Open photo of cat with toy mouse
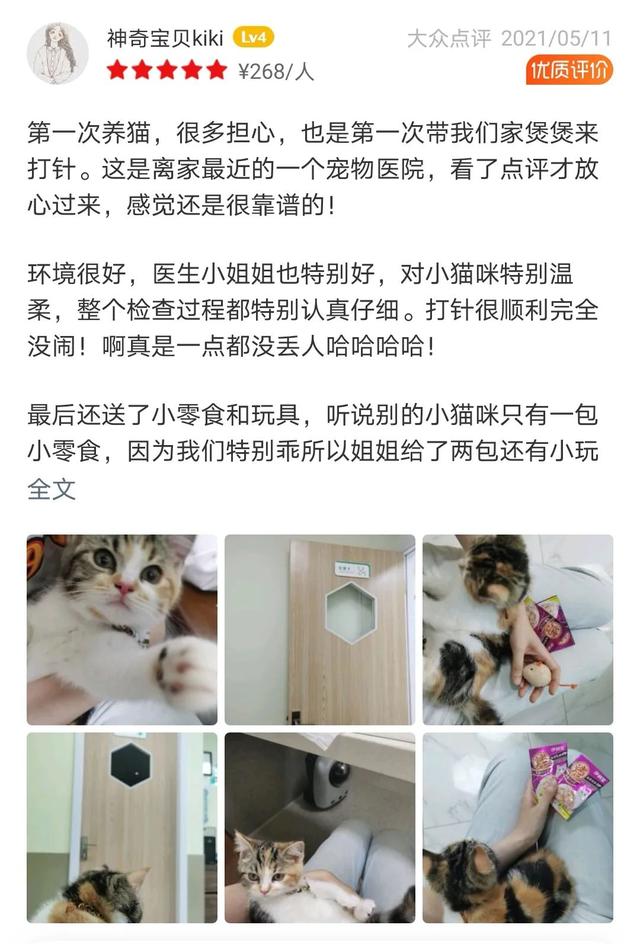 (x=517, y=629)
